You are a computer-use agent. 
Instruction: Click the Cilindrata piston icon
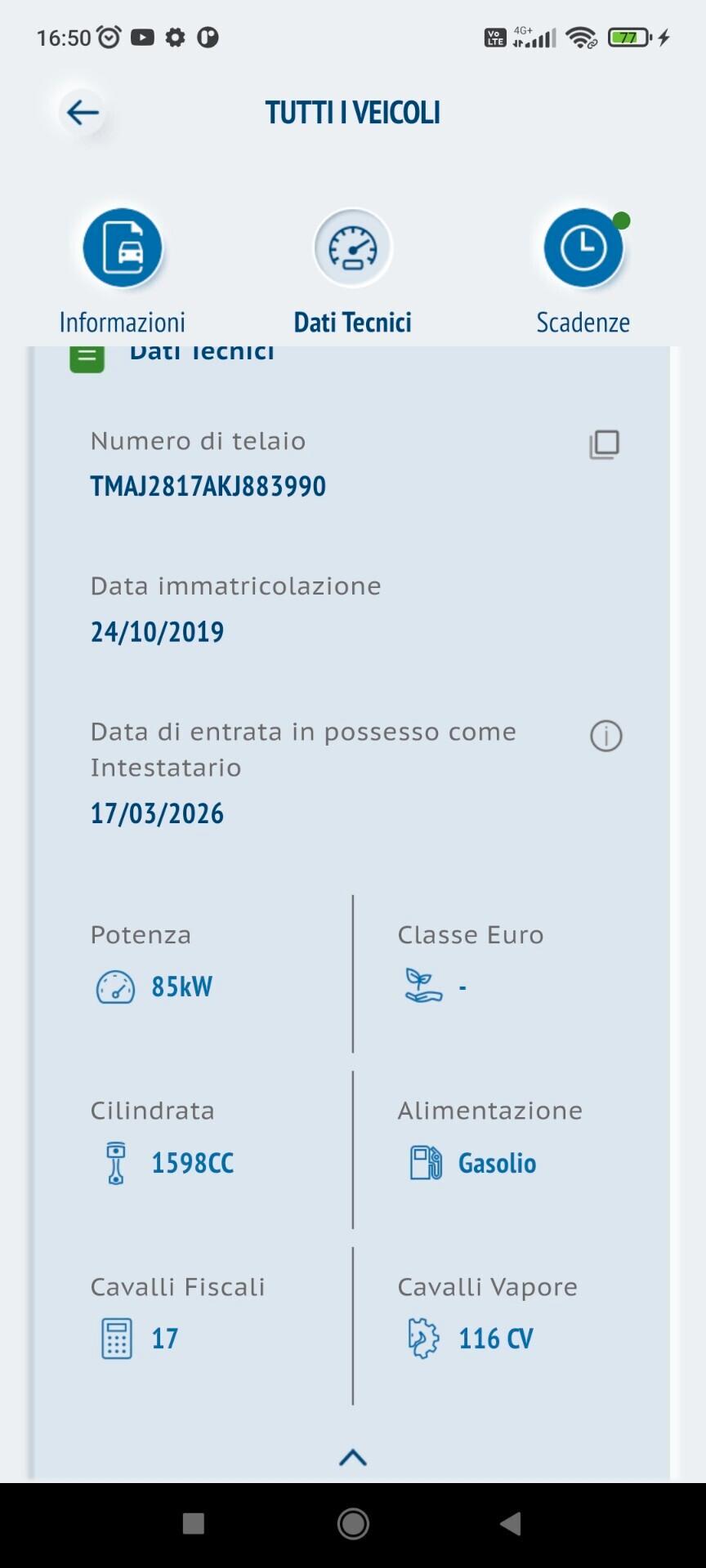[115, 1162]
